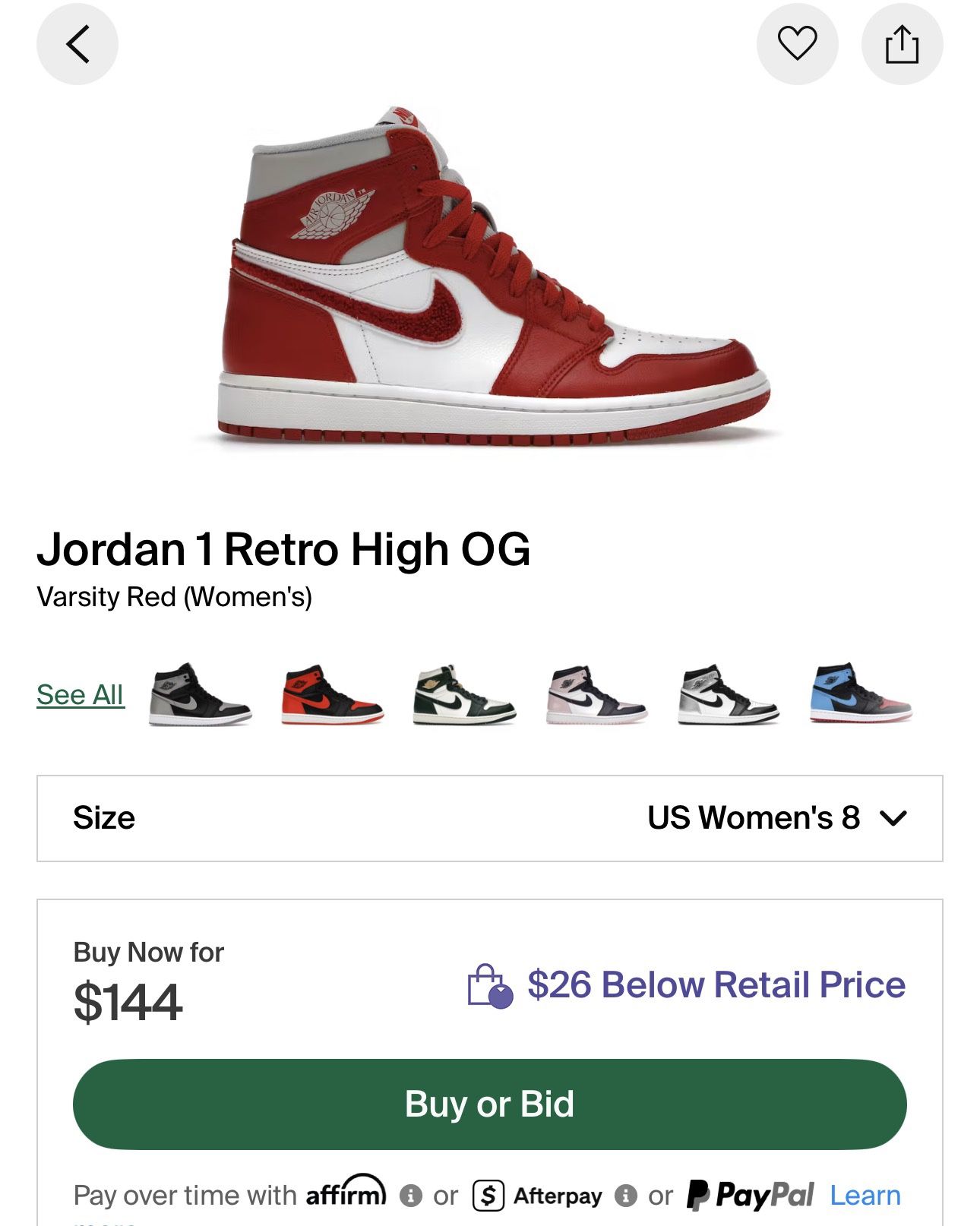View the grey and black colorway thumbnail
980x1226 pixels.
click(x=200, y=694)
